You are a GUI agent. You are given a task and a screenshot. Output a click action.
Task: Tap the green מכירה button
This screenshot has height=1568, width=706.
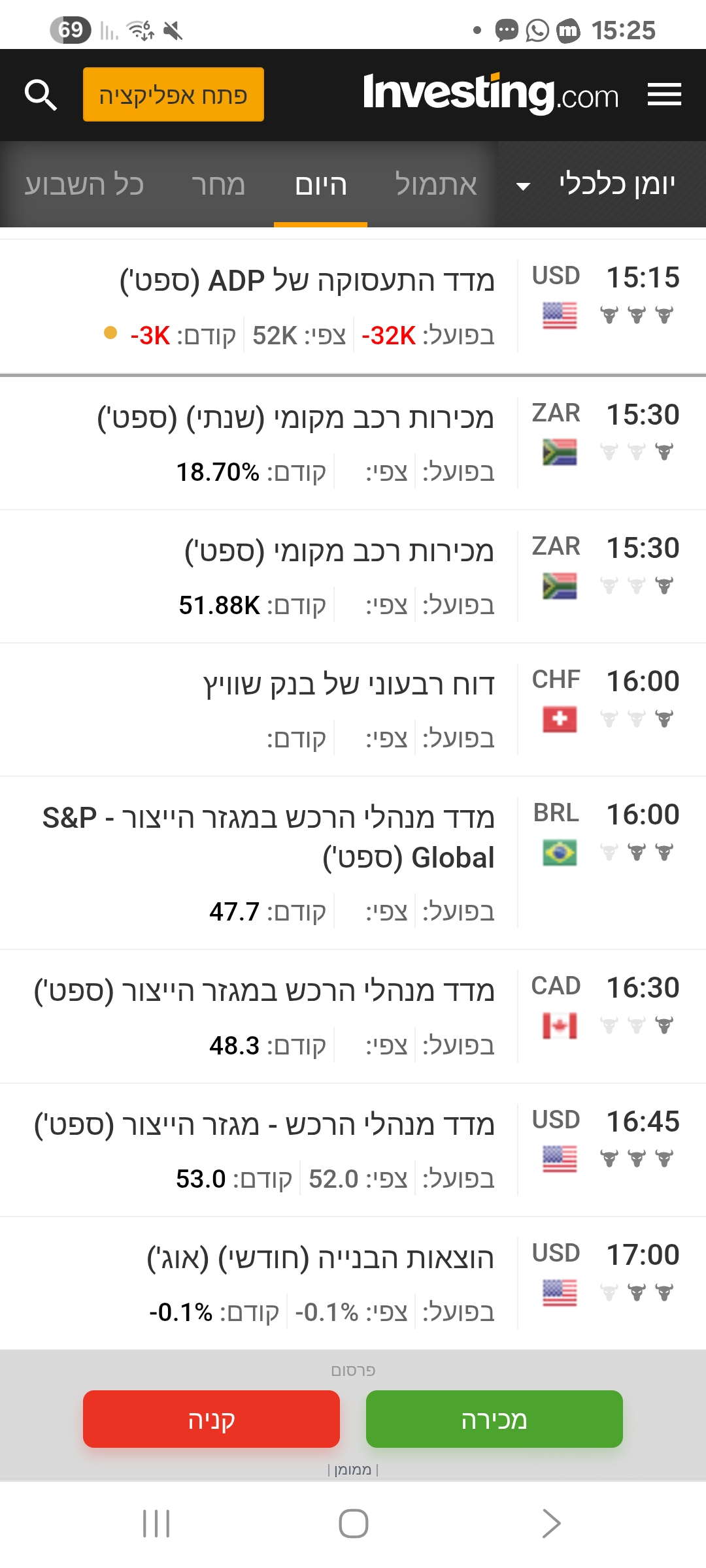(494, 1419)
